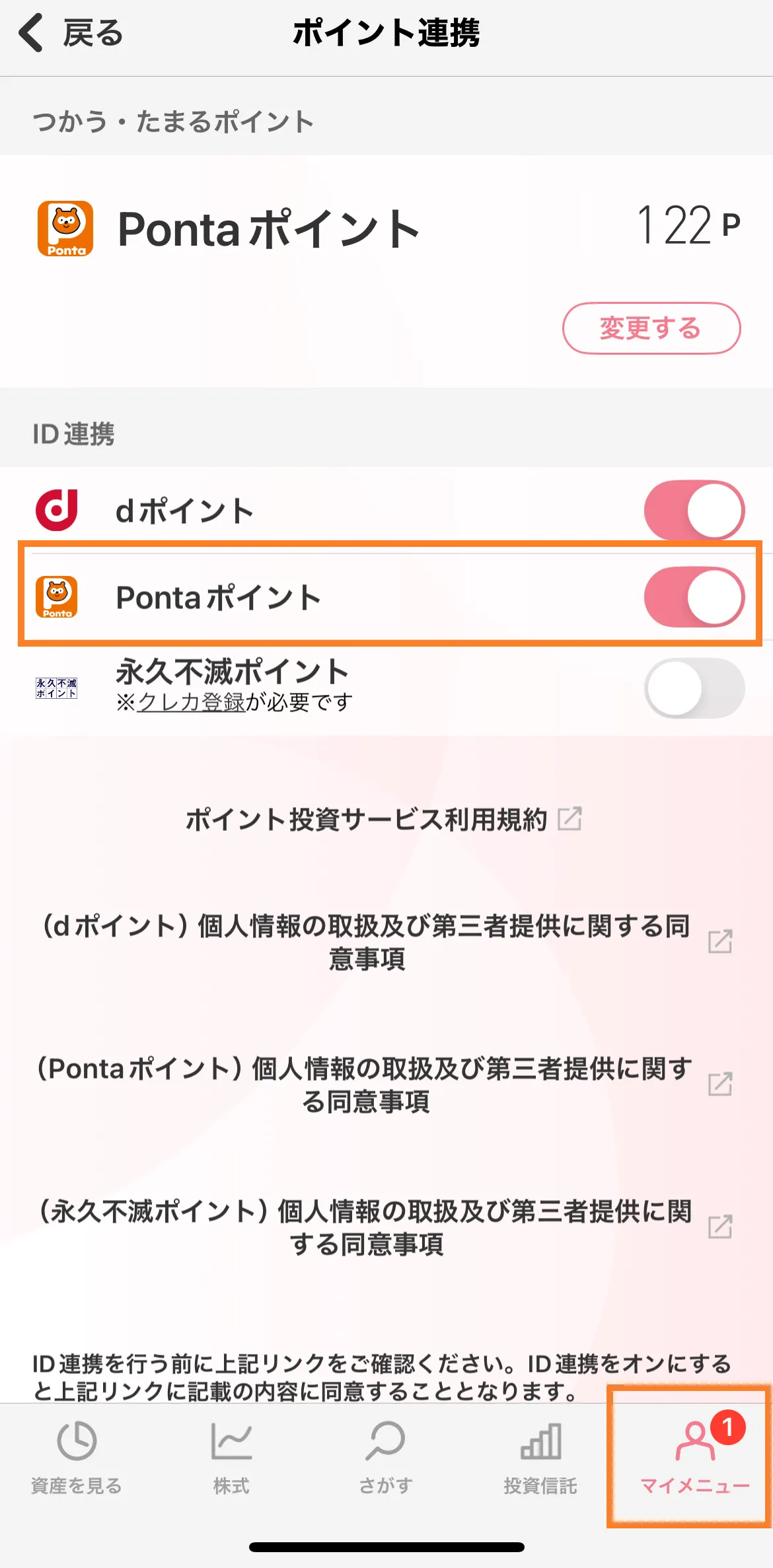Open the 永久不滅ポイント personal information consent link
This screenshot has height=1568, width=773.
tap(386, 1227)
